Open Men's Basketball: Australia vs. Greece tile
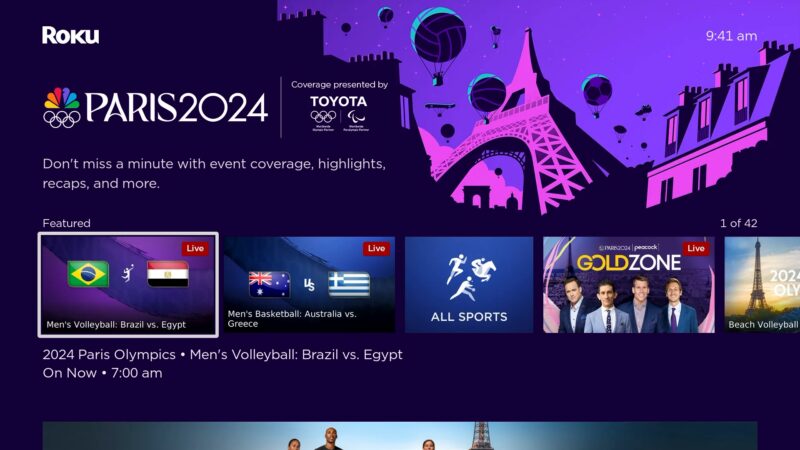 click(308, 284)
